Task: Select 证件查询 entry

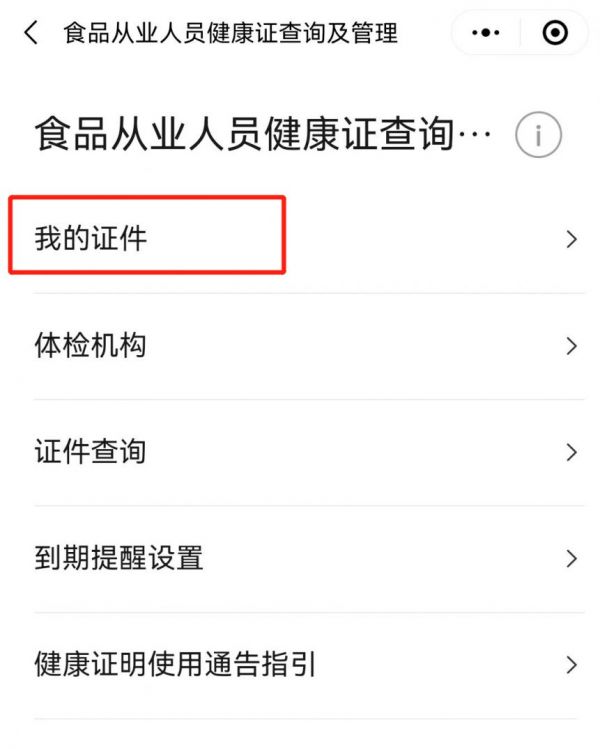Action: coord(300,452)
